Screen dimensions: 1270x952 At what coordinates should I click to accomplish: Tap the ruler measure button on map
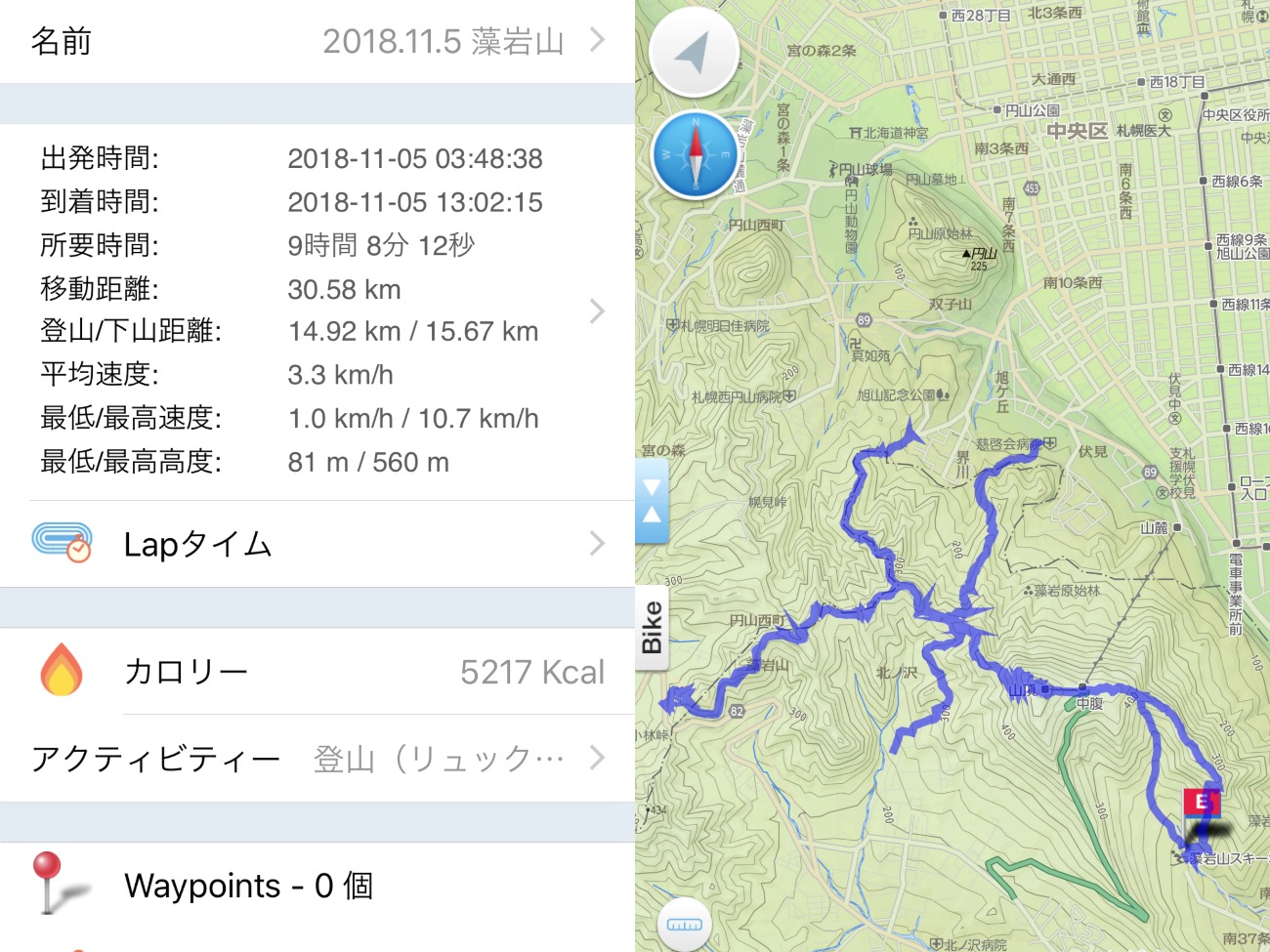(x=684, y=923)
